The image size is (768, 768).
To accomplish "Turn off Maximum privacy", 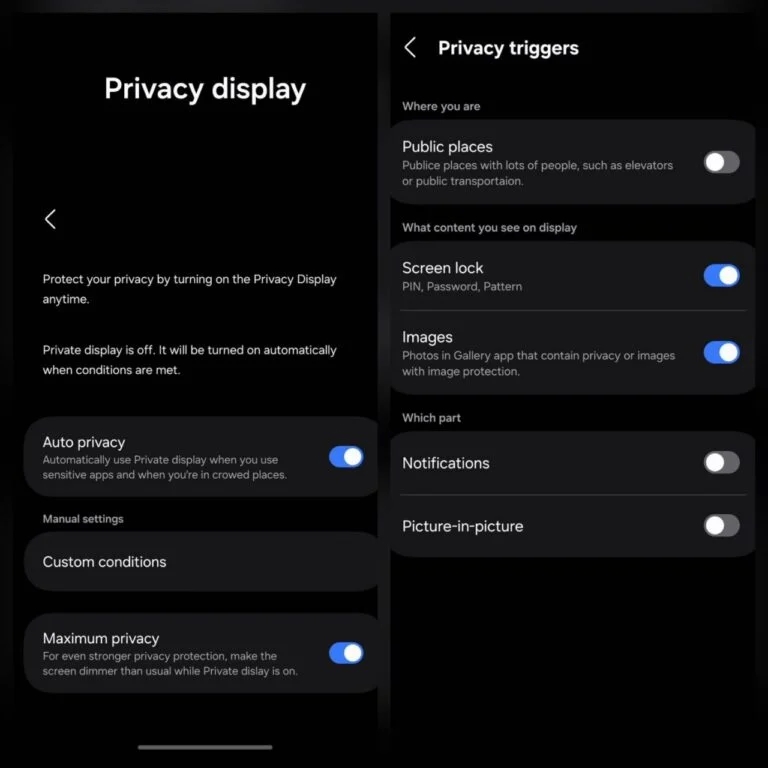I will 346,653.
